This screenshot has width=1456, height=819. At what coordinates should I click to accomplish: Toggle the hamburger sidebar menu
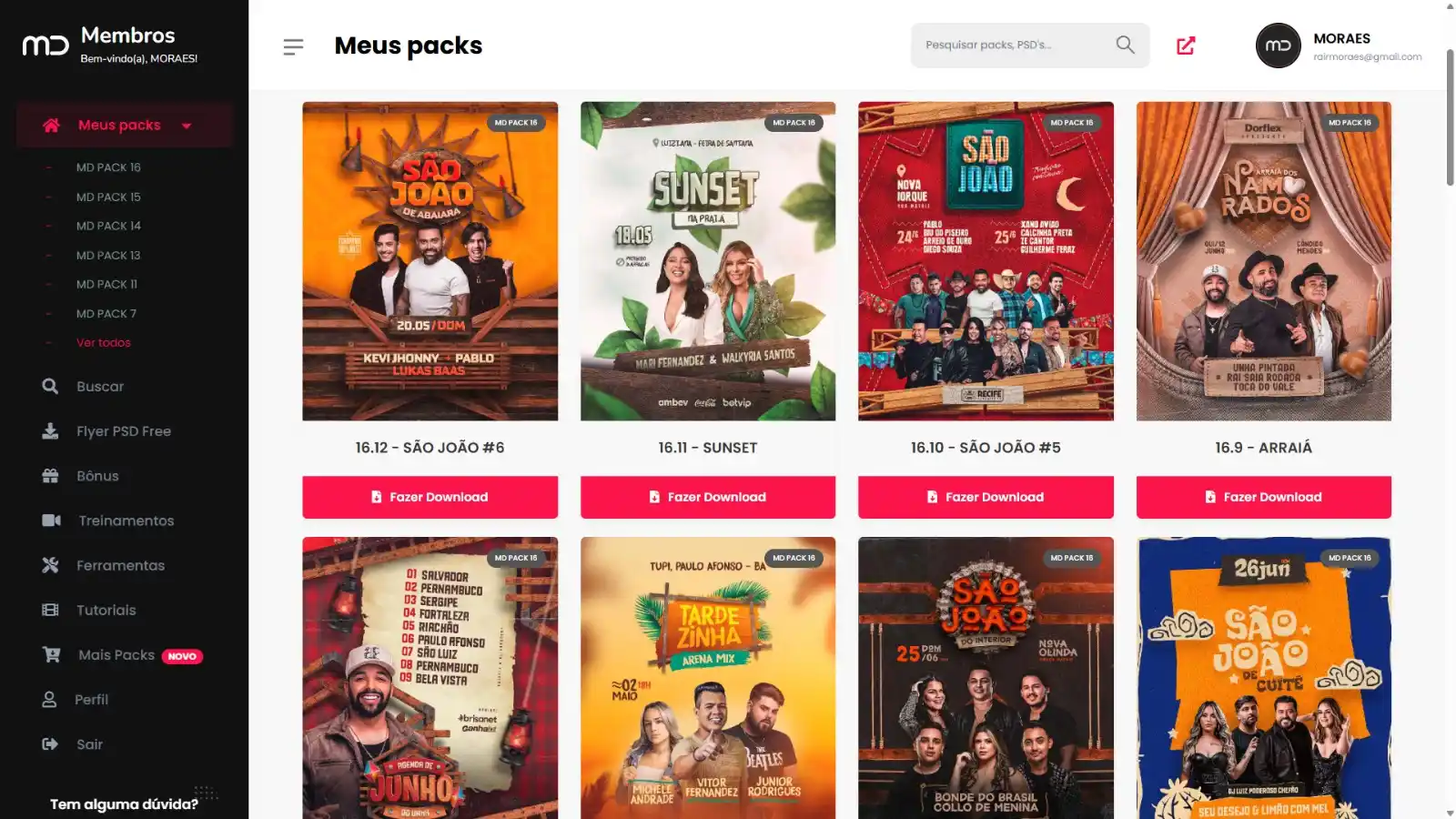293,46
